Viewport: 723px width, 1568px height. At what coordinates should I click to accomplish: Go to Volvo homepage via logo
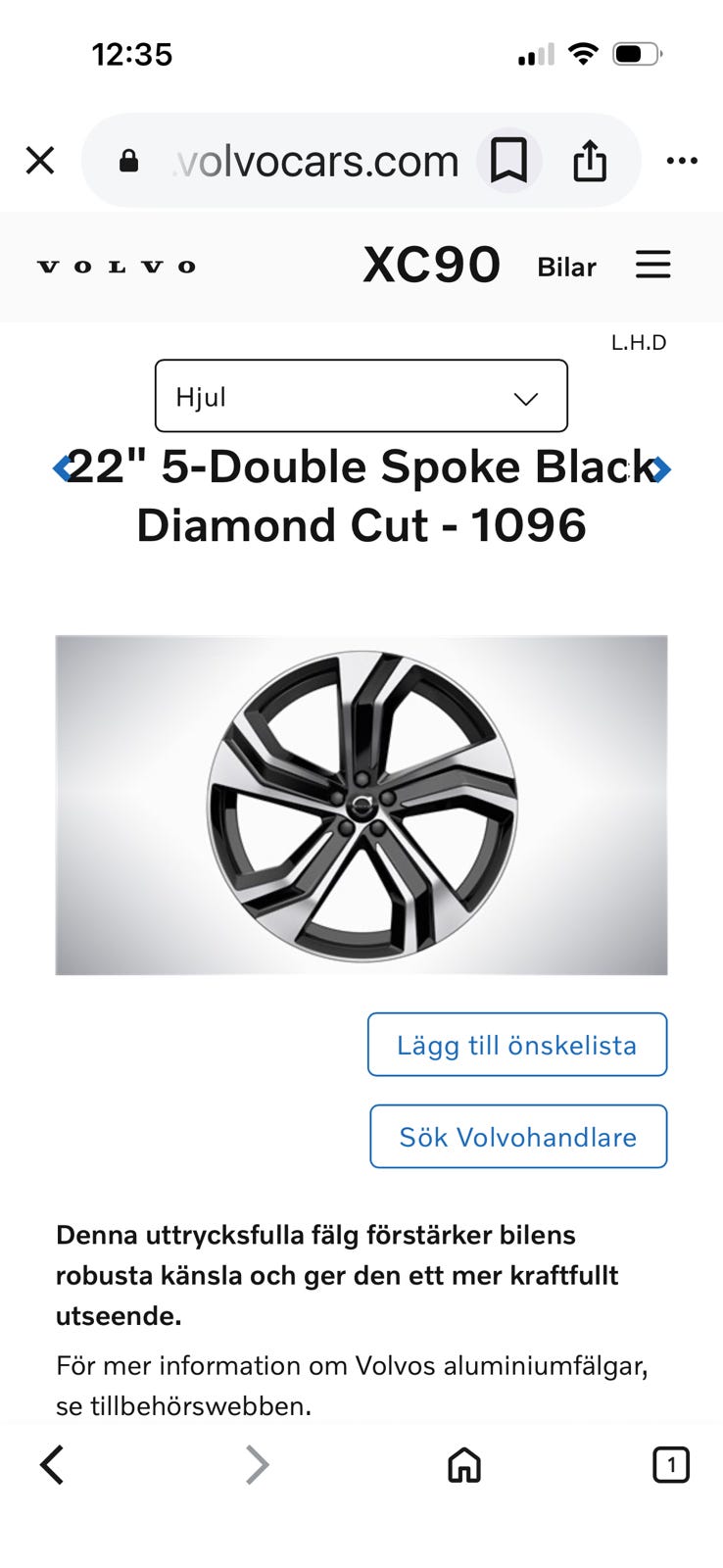(117, 267)
